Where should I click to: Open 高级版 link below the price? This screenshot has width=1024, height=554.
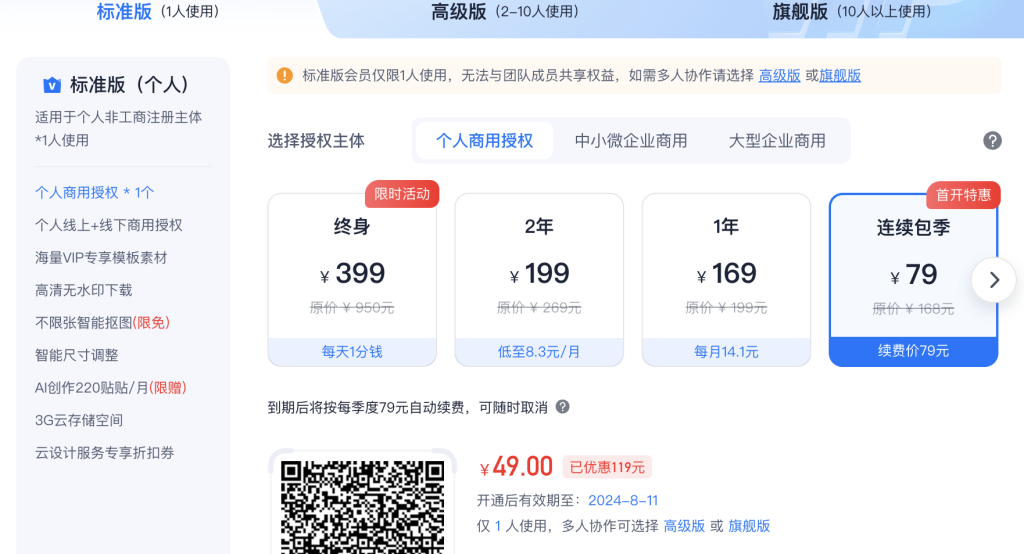point(684,526)
